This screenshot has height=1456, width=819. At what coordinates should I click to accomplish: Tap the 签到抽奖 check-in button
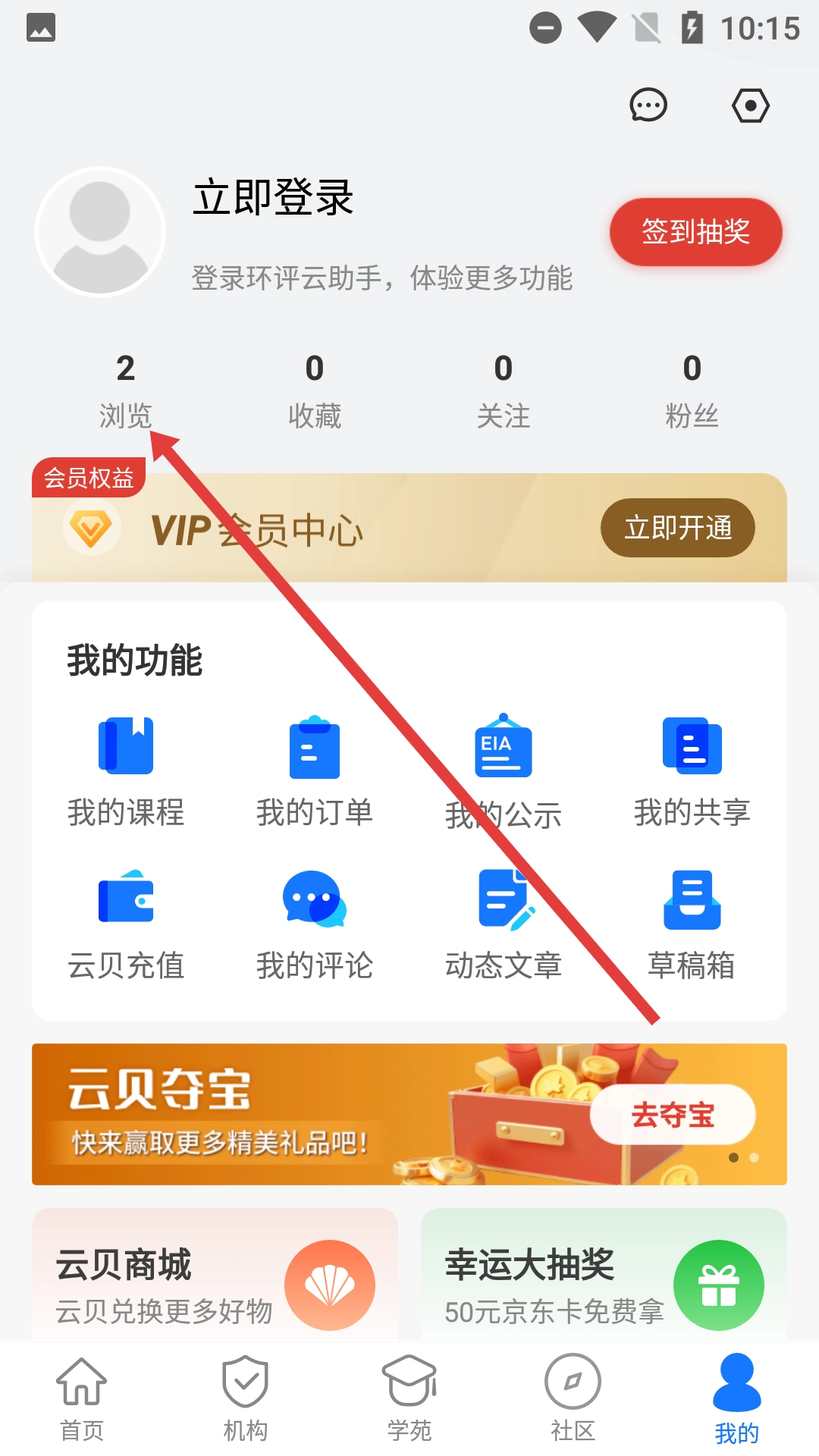[695, 232]
